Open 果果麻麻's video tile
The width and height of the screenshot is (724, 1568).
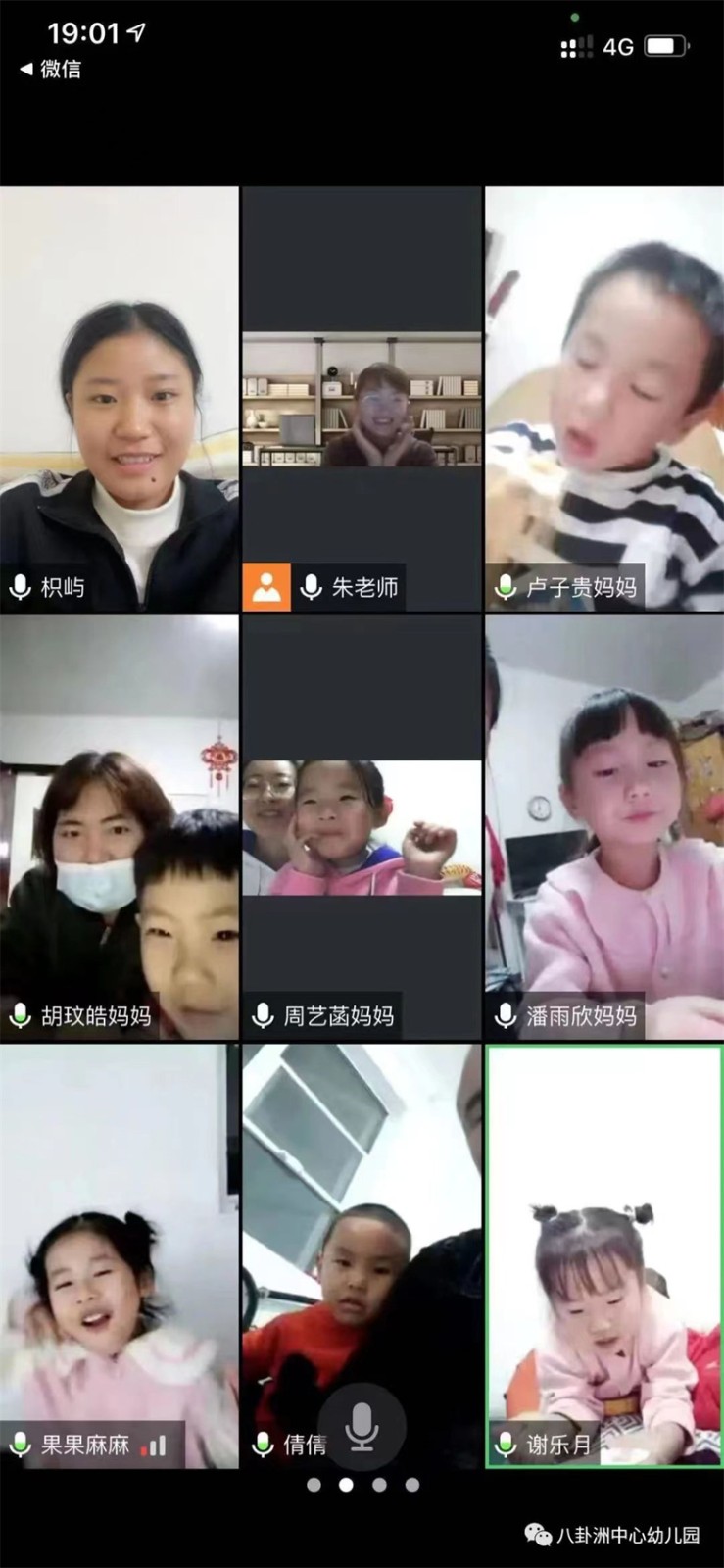[120, 1254]
